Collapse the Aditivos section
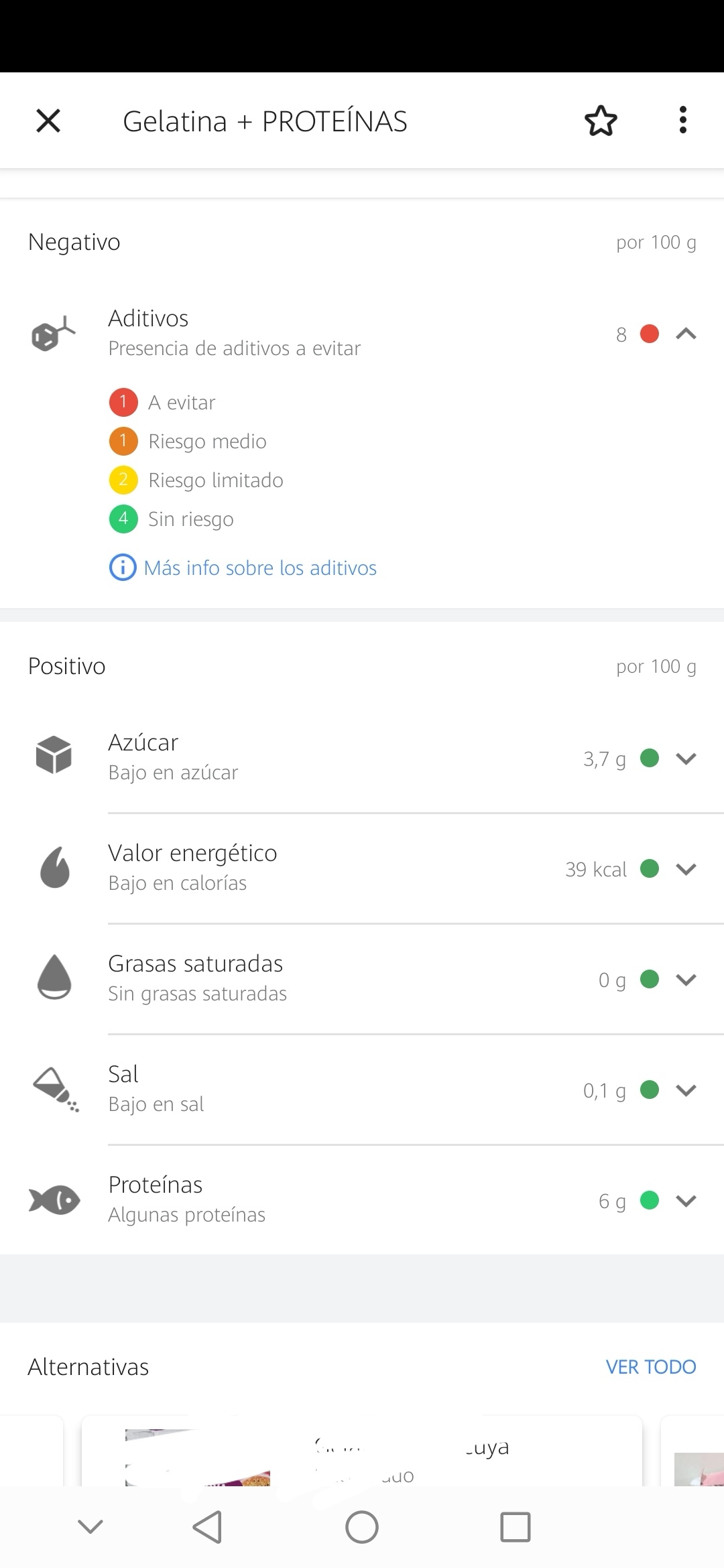The image size is (724, 1568). [x=686, y=334]
